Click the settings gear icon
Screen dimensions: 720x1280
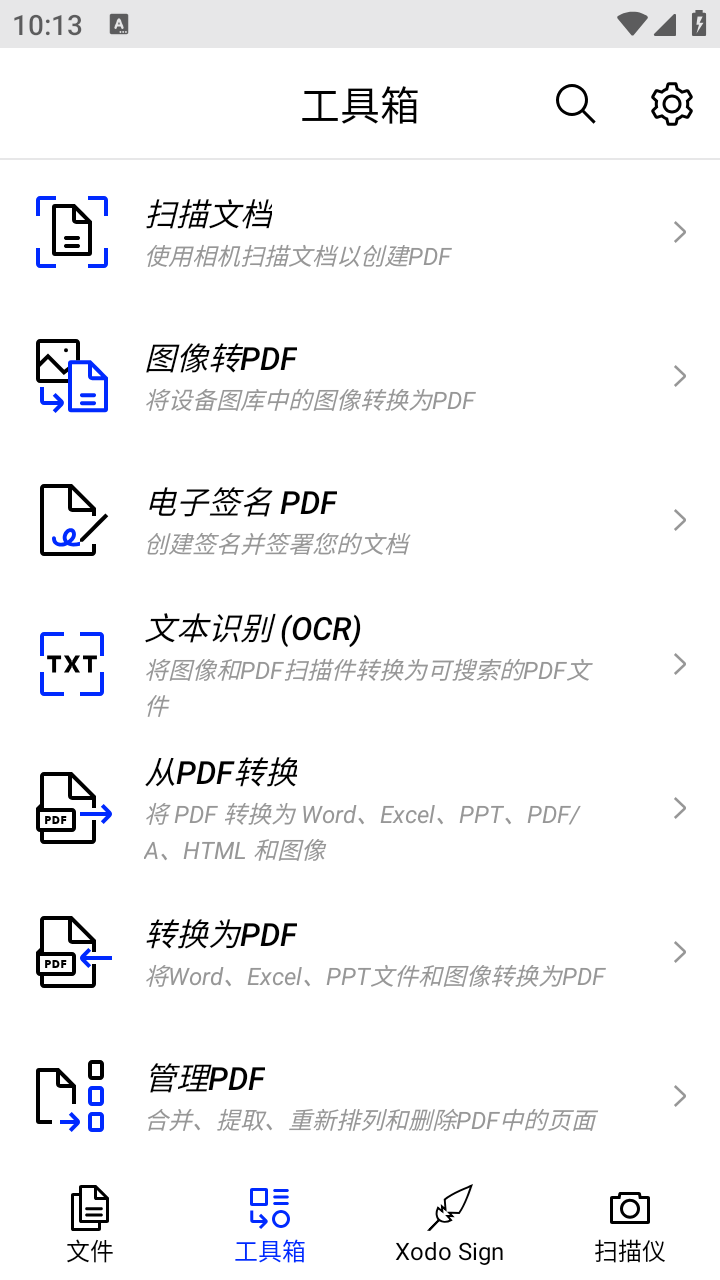coord(671,103)
